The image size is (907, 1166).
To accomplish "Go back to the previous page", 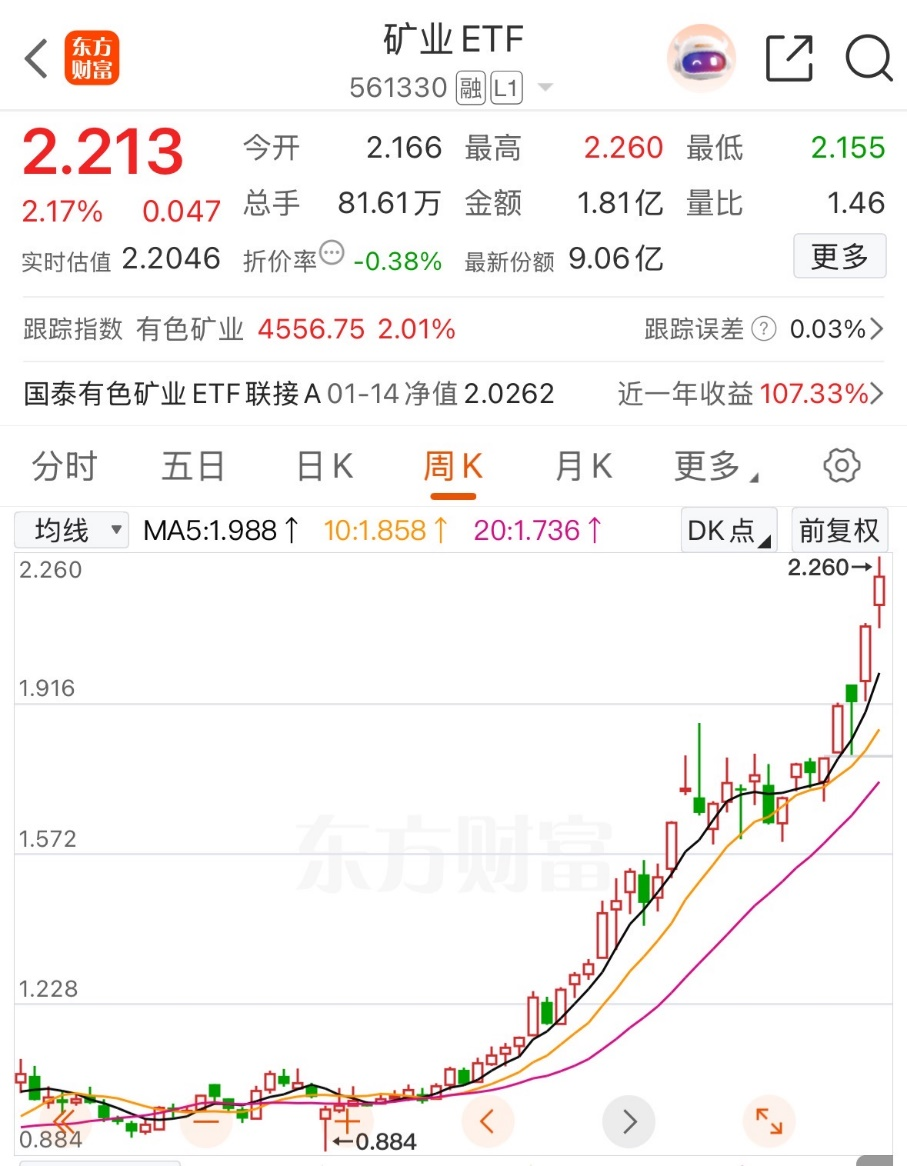I will (x=37, y=59).
